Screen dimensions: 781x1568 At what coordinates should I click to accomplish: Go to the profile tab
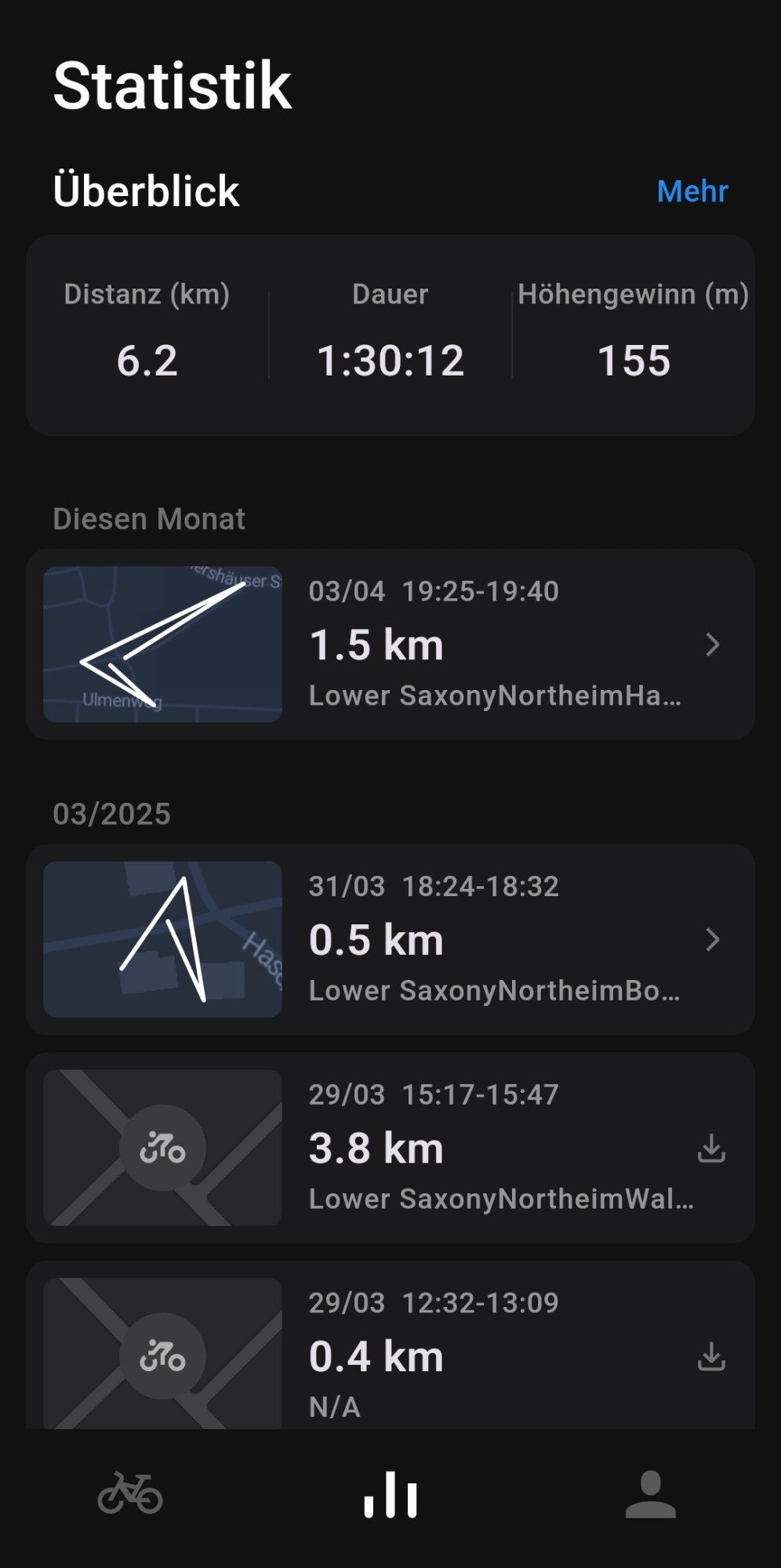[x=651, y=1494]
